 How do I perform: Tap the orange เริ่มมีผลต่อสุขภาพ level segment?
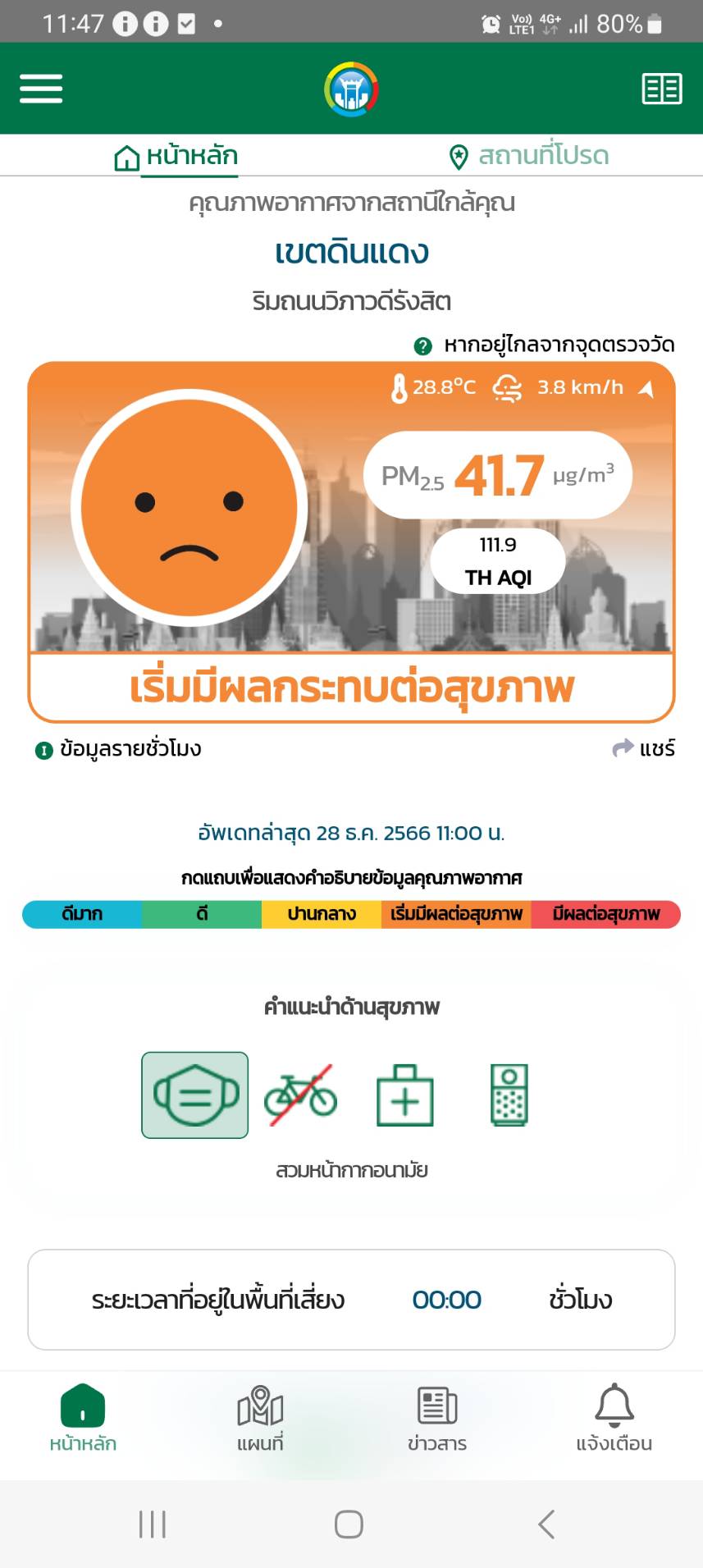click(x=456, y=914)
